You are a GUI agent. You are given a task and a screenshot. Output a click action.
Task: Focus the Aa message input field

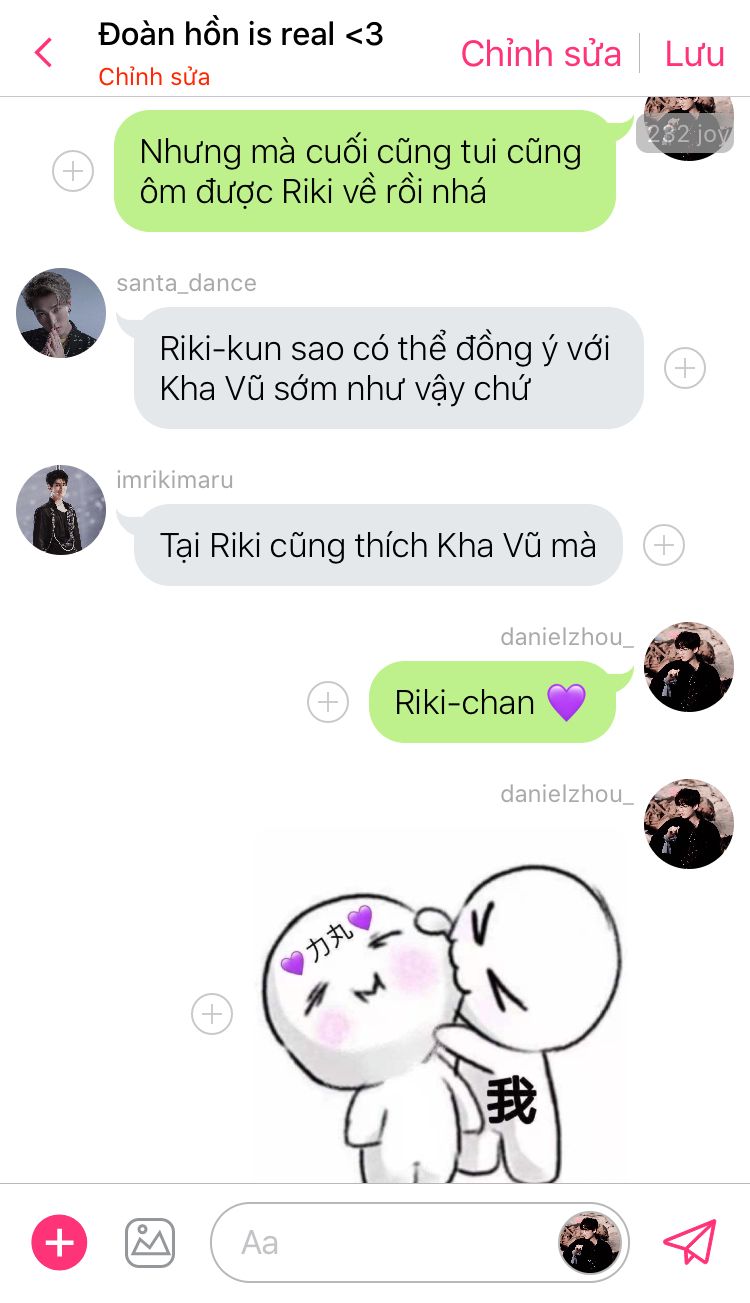click(380, 1242)
